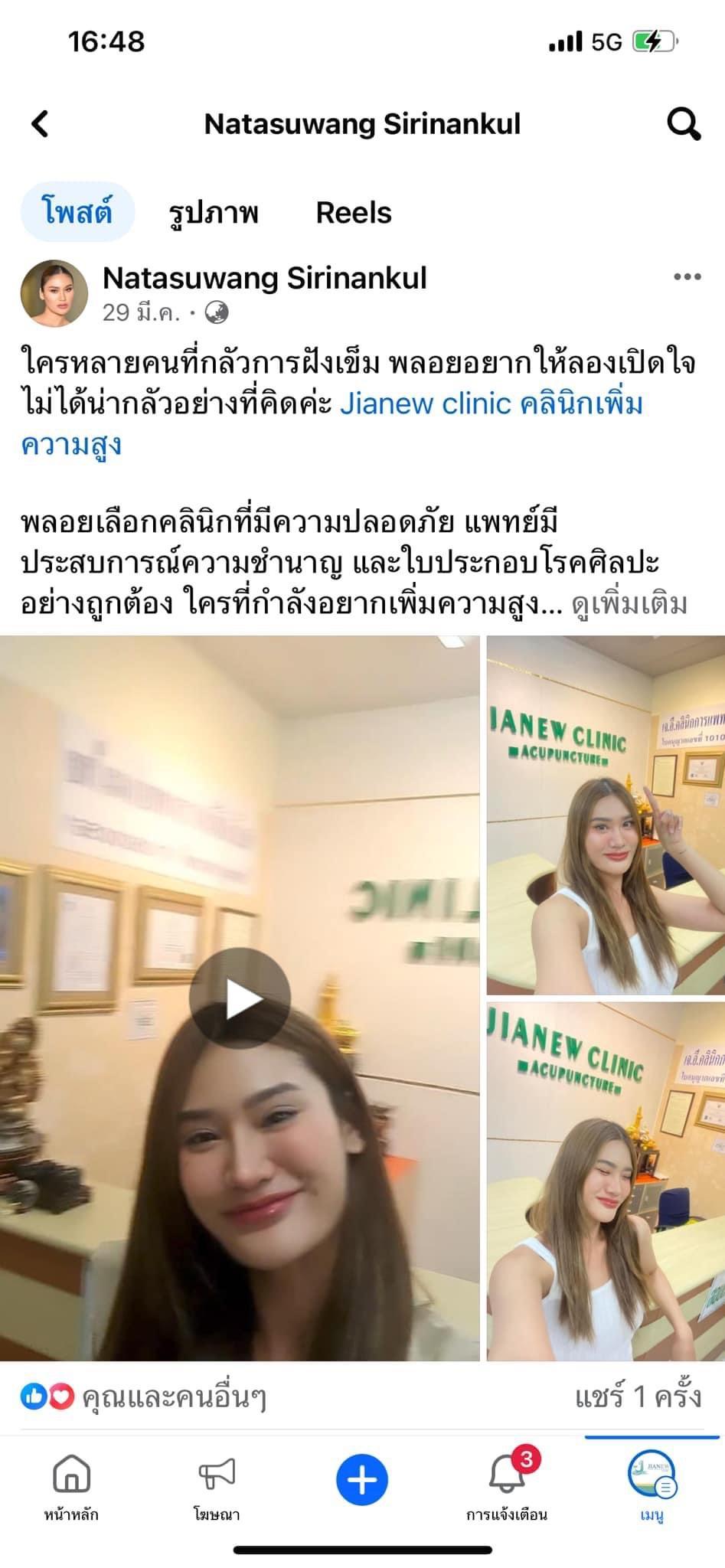This screenshot has height=1568, width=725.
Task: Open the post author's profile picture
Action: (x=54, y=293)
